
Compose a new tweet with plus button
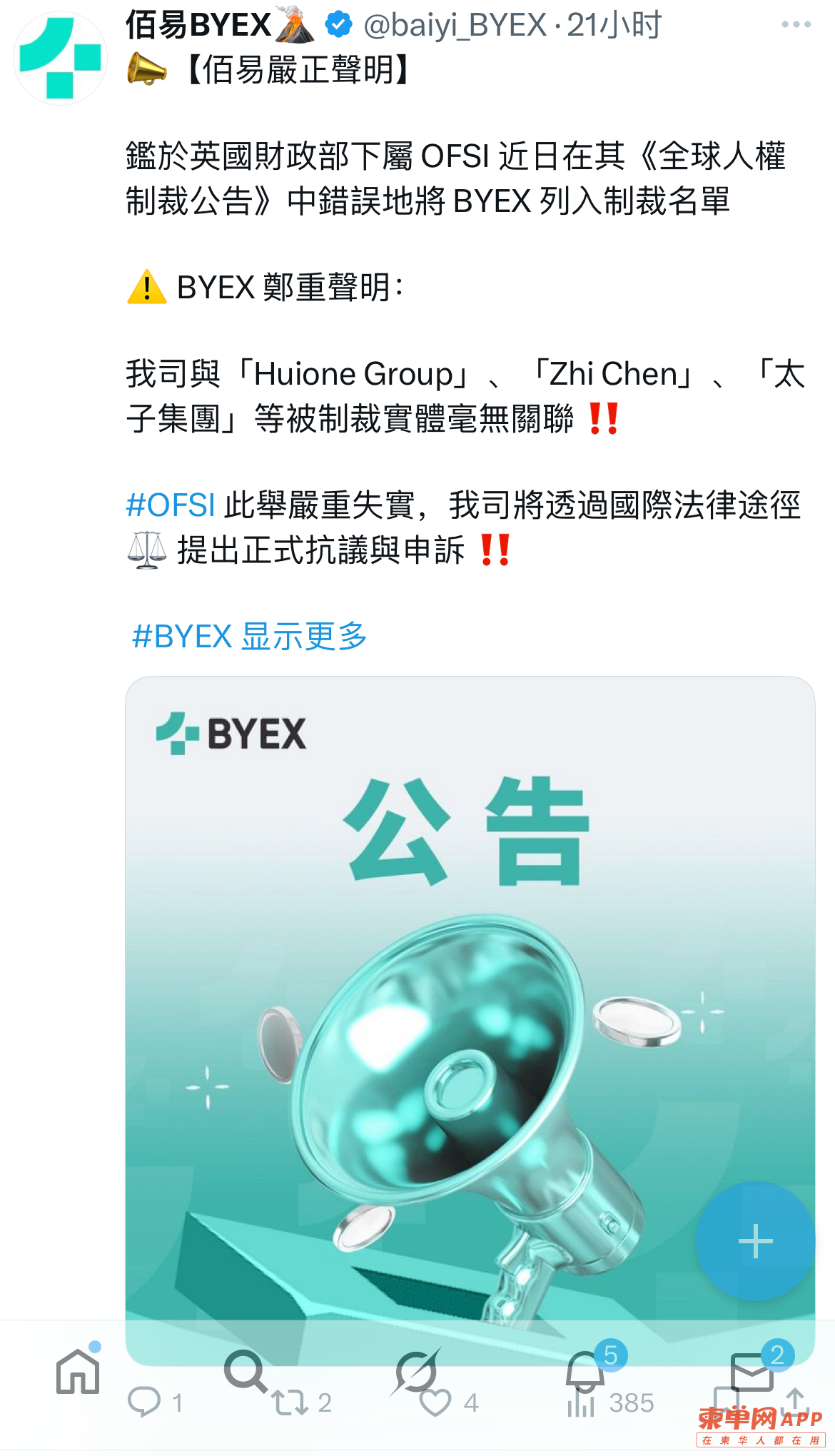click(755, 1241)
